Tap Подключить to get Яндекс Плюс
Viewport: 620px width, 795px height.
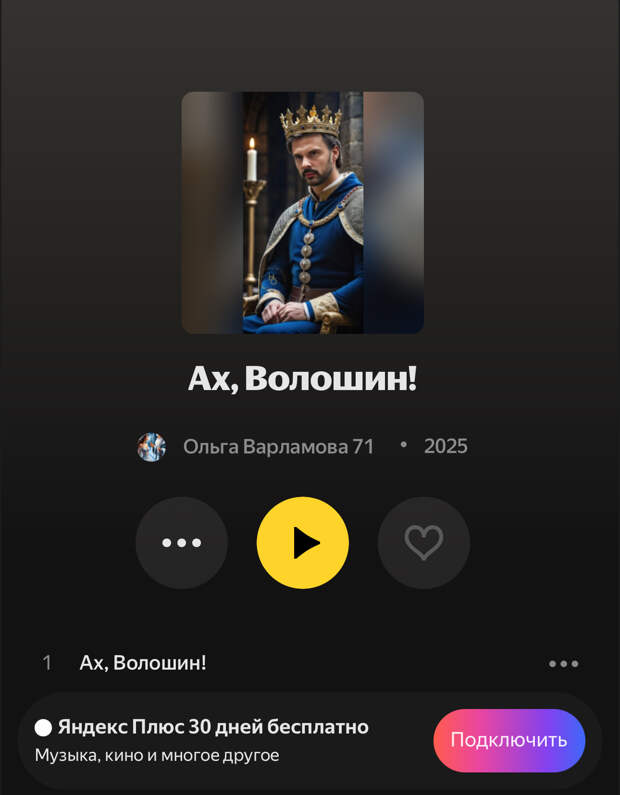tap(508, 741)
